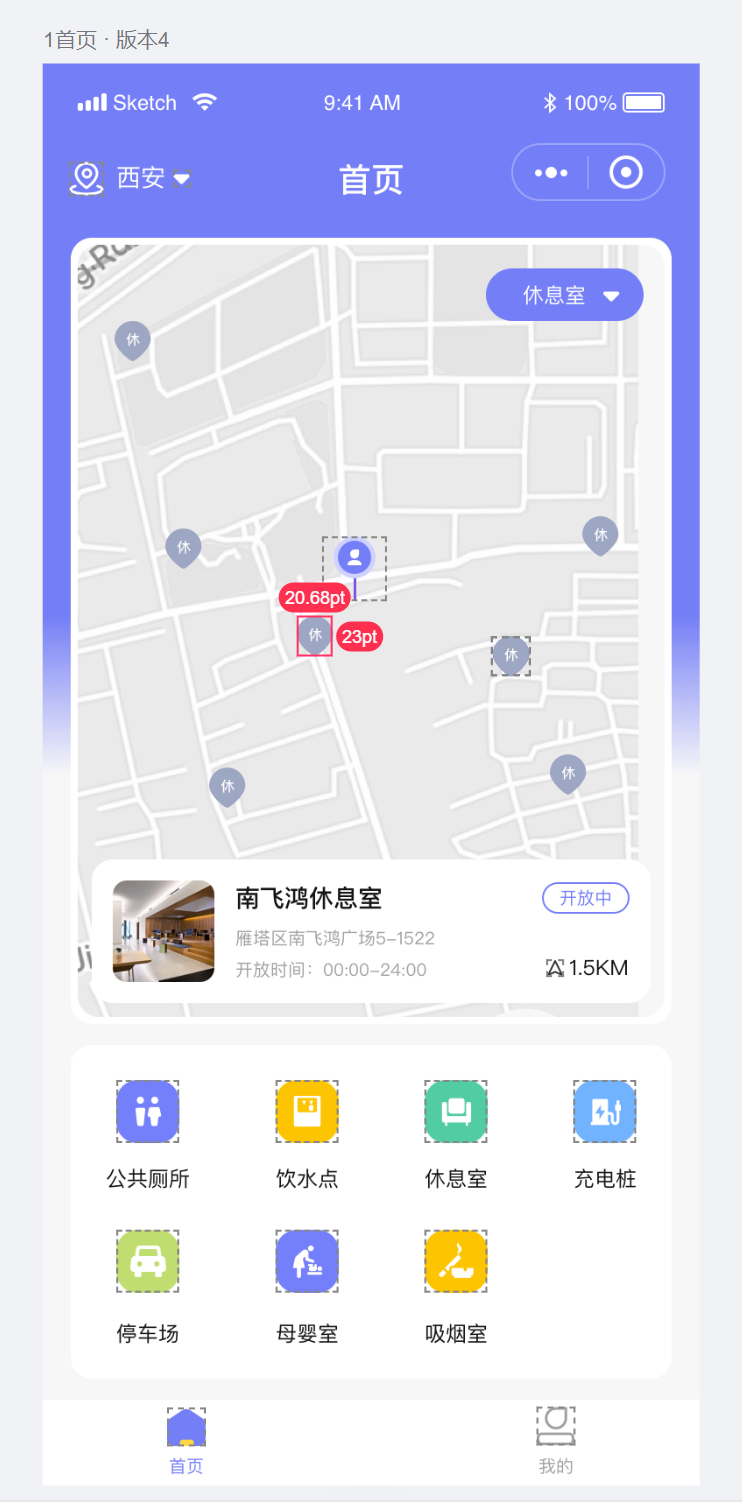
Task: Tap the user location marker on map
Action: (x=354, y=558)
